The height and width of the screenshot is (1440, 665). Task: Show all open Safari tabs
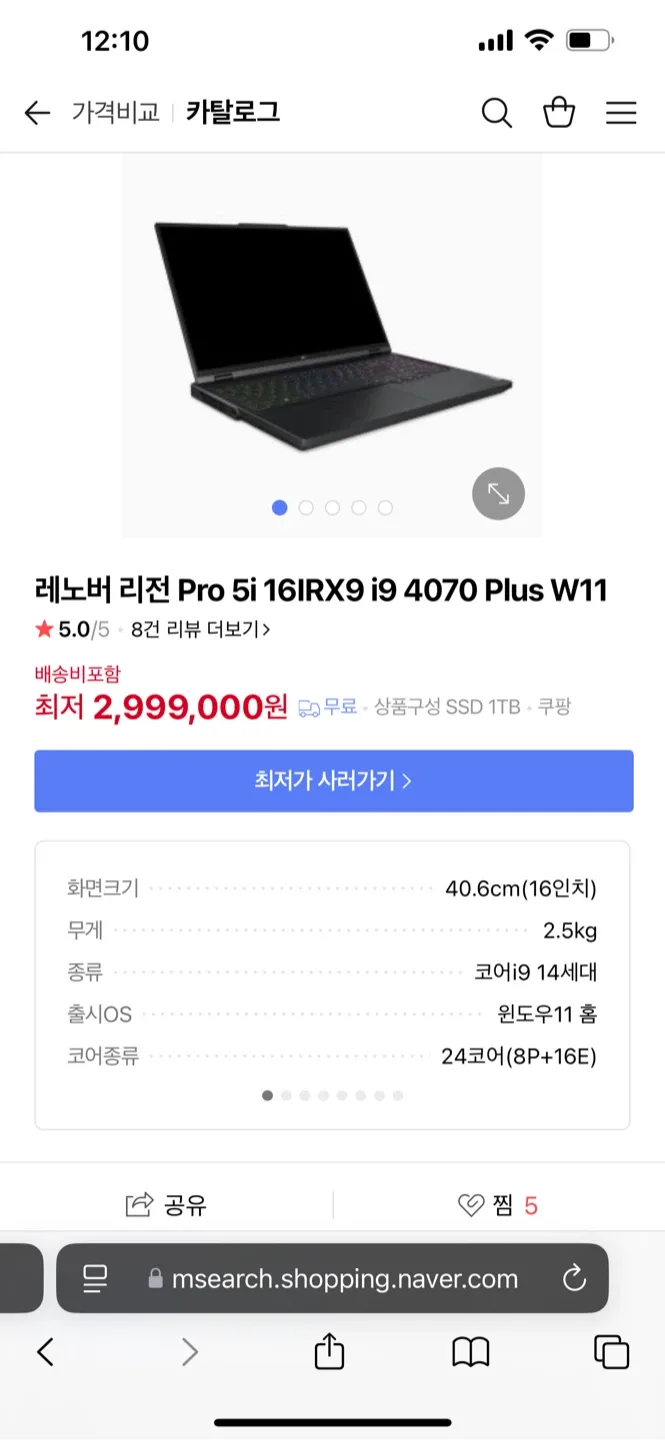click(611, 1353)
